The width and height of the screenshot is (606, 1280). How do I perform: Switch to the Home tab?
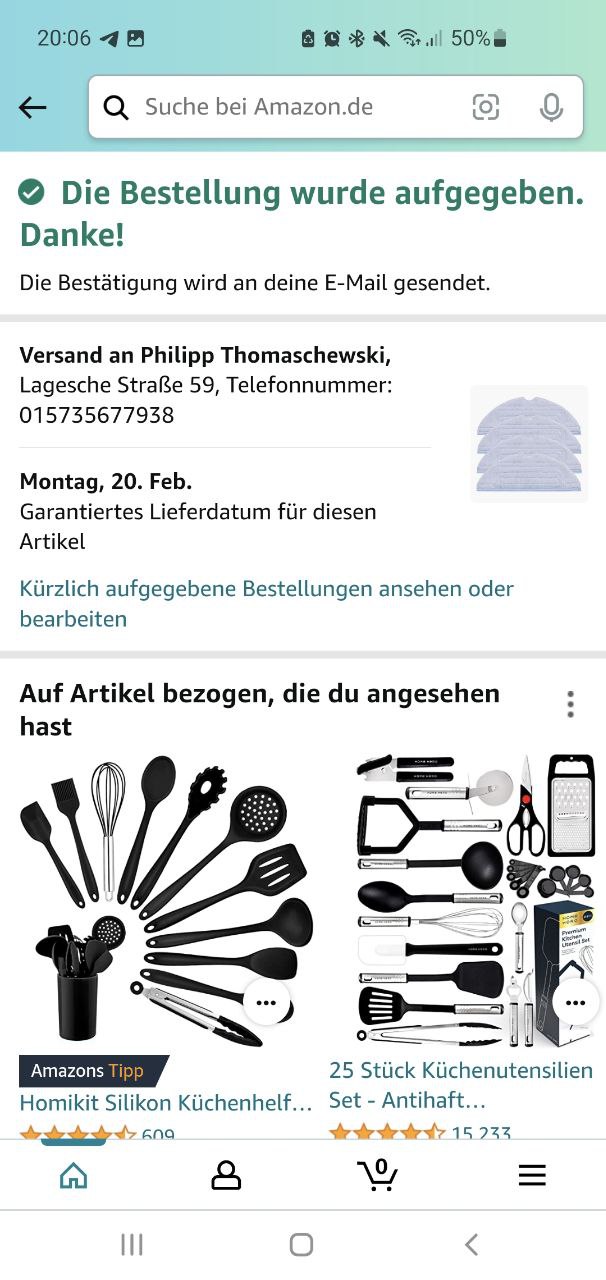pyautogui.click(x=73, y=1175)
